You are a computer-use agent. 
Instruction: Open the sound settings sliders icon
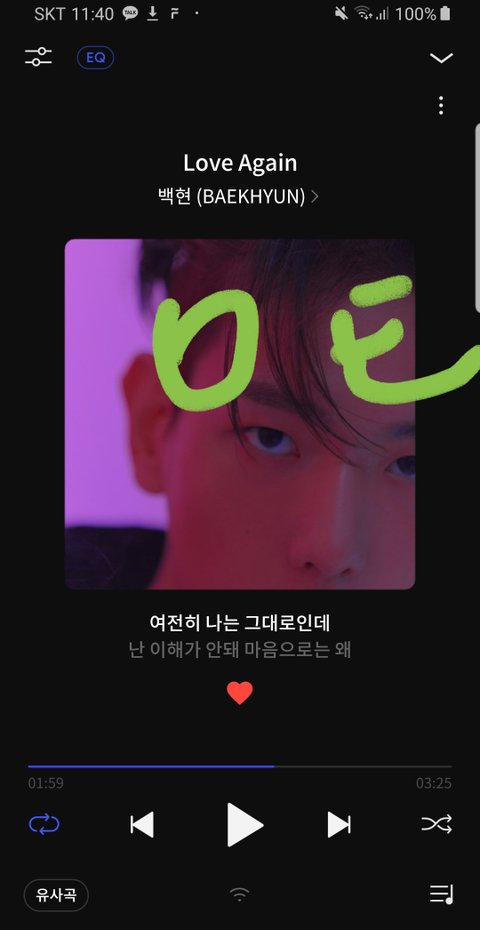[x=39, y=58]
